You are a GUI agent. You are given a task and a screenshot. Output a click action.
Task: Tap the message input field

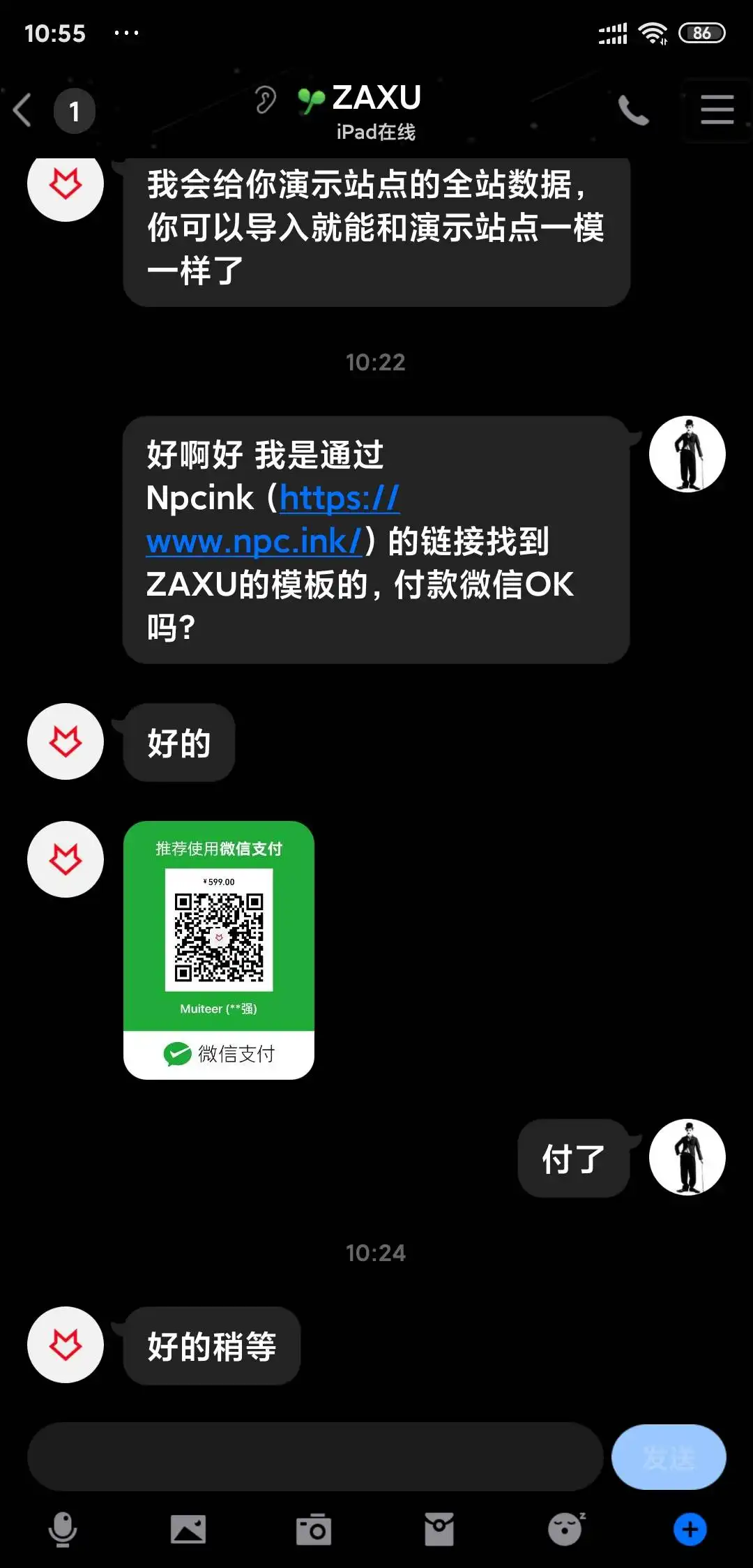click(x=314, y=1456)
